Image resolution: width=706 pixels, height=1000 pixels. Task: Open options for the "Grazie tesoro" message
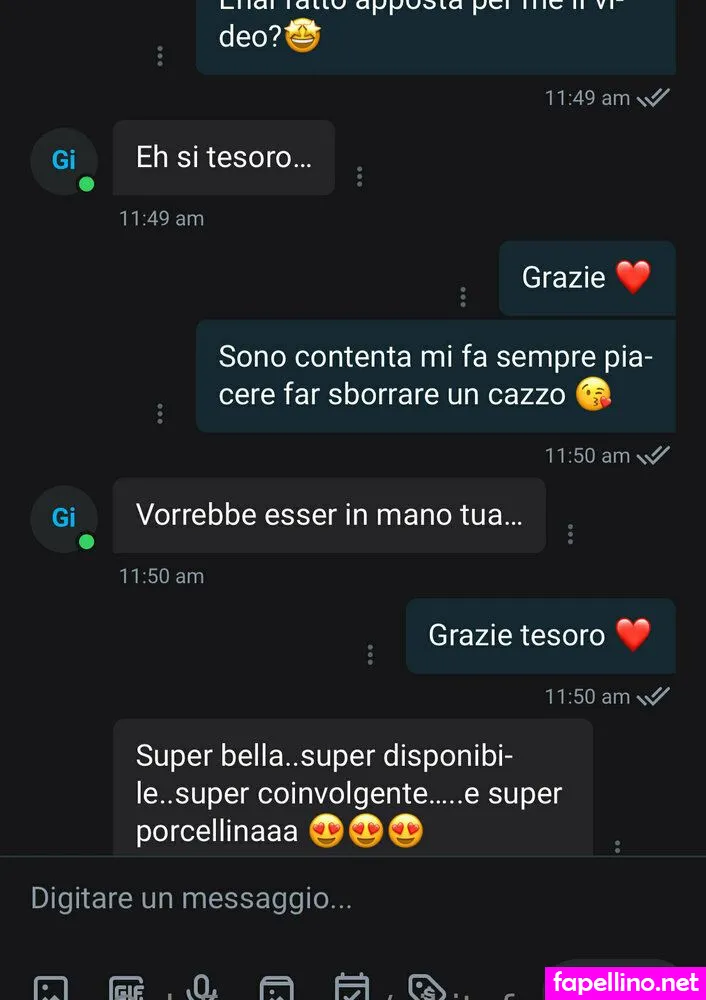coord(370,655)
